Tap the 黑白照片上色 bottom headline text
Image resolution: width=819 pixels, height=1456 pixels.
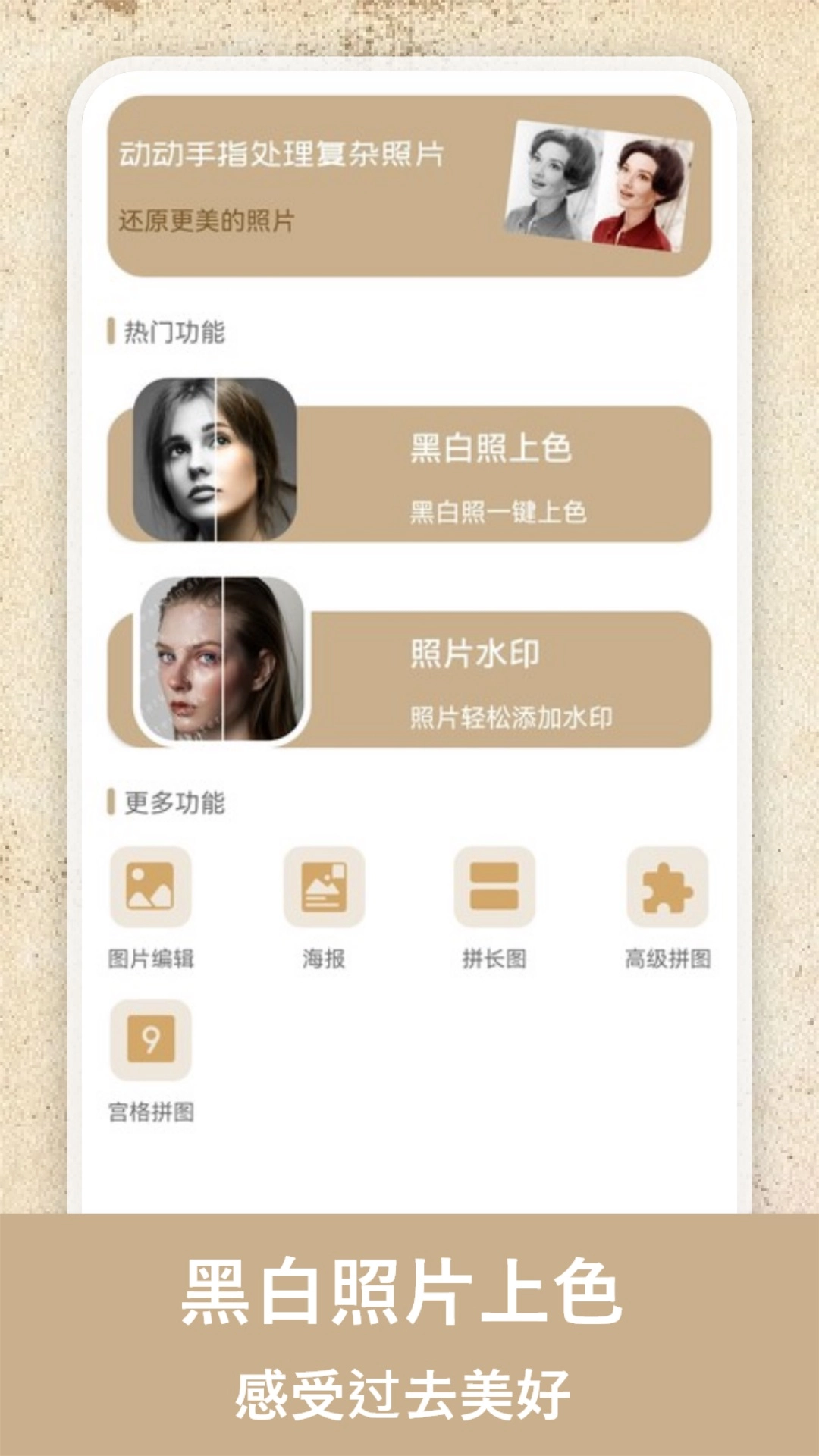tap(409, 1294)
